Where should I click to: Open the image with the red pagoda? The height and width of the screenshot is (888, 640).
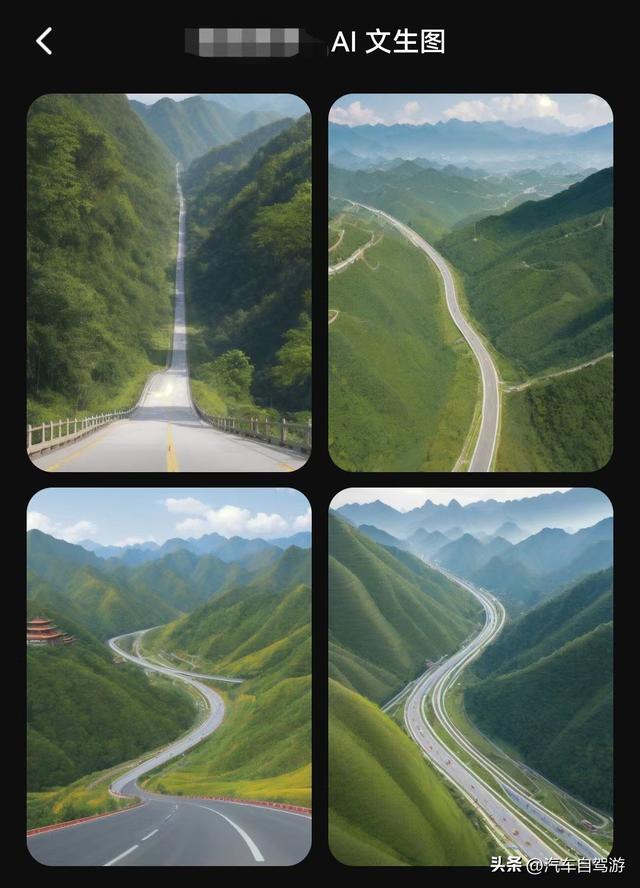(x=169, y=676)
